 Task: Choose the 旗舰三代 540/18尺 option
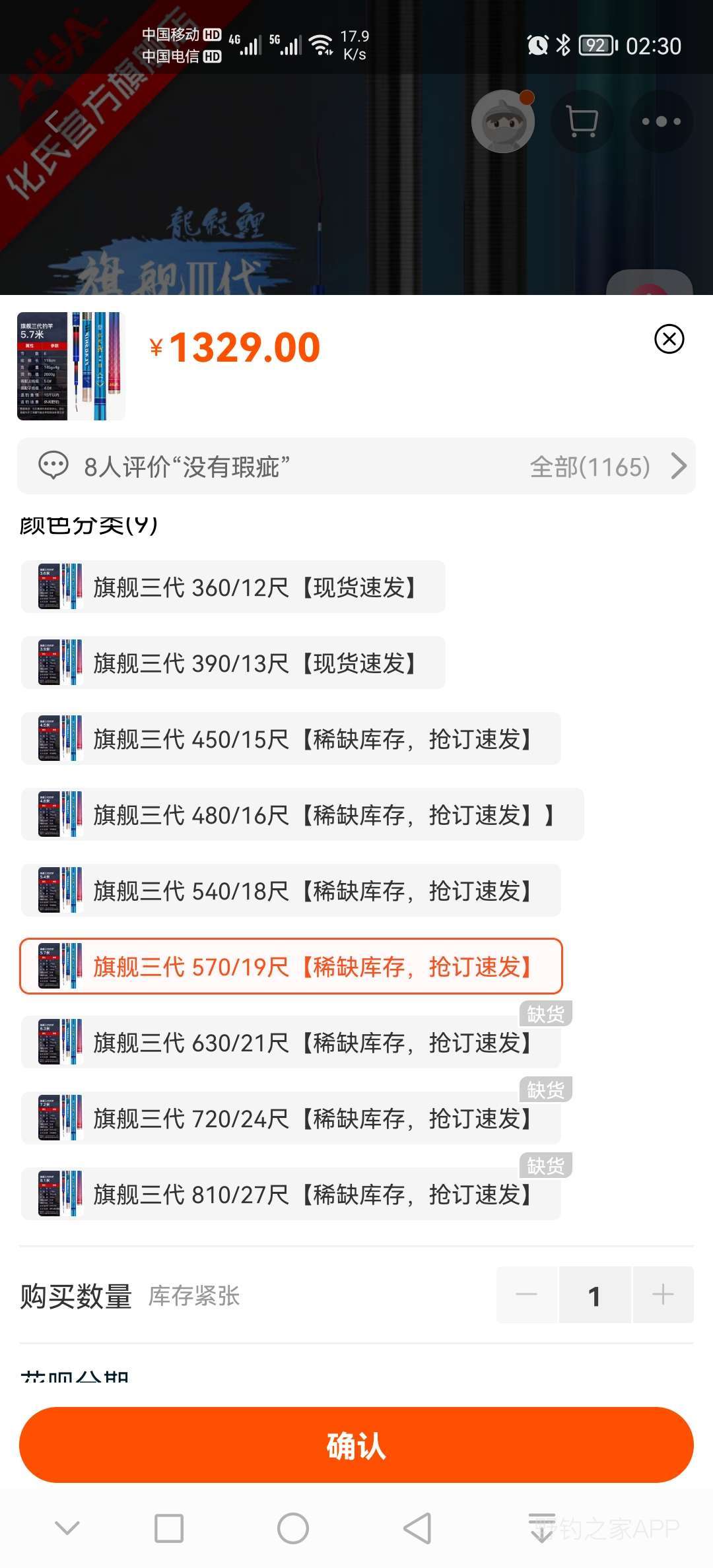click(x=291, y=890)
